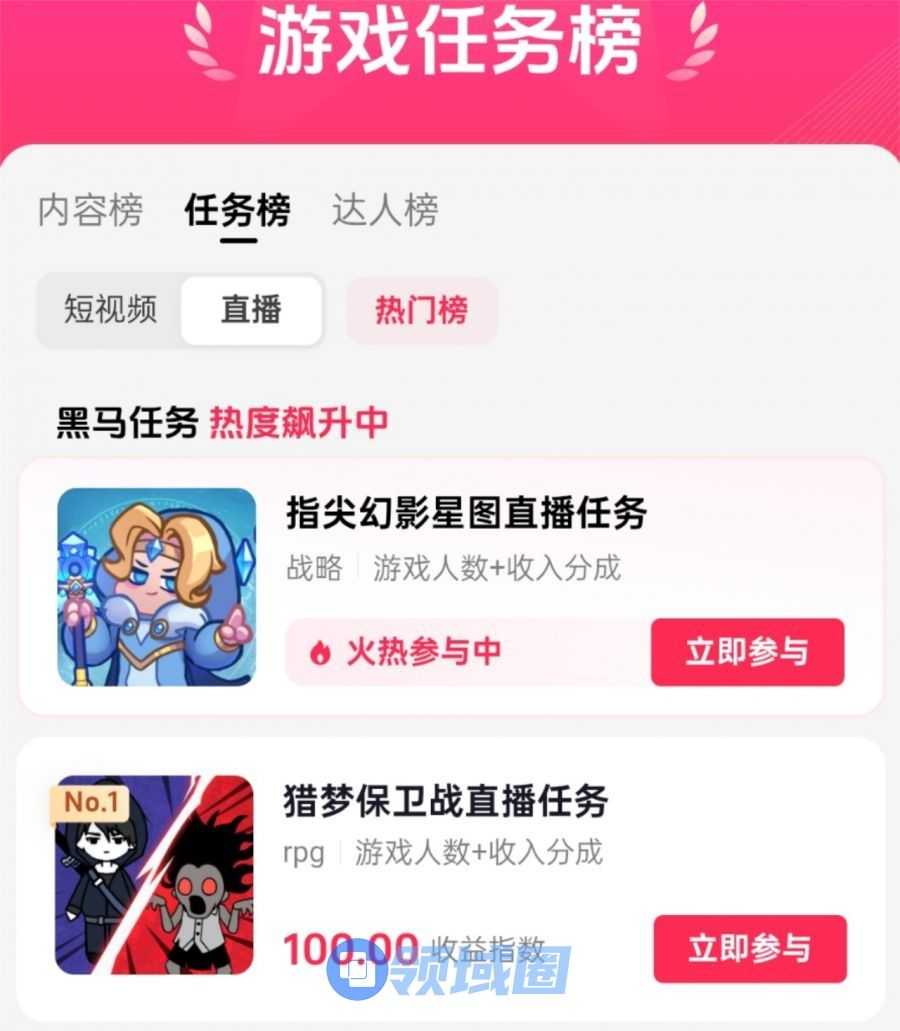Viewport: 900px width, 1031px height.
Task: Select the 直播 segment
Action: tap(251, 310)
